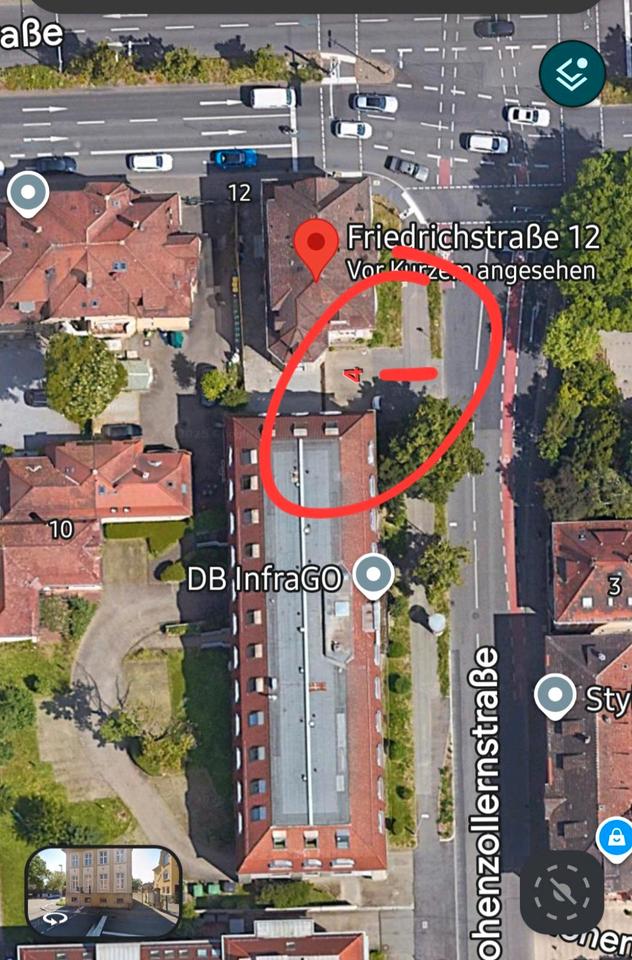632x960 pixels.
Task: Select the gray marker left of number 12
Action: (27, 193)
